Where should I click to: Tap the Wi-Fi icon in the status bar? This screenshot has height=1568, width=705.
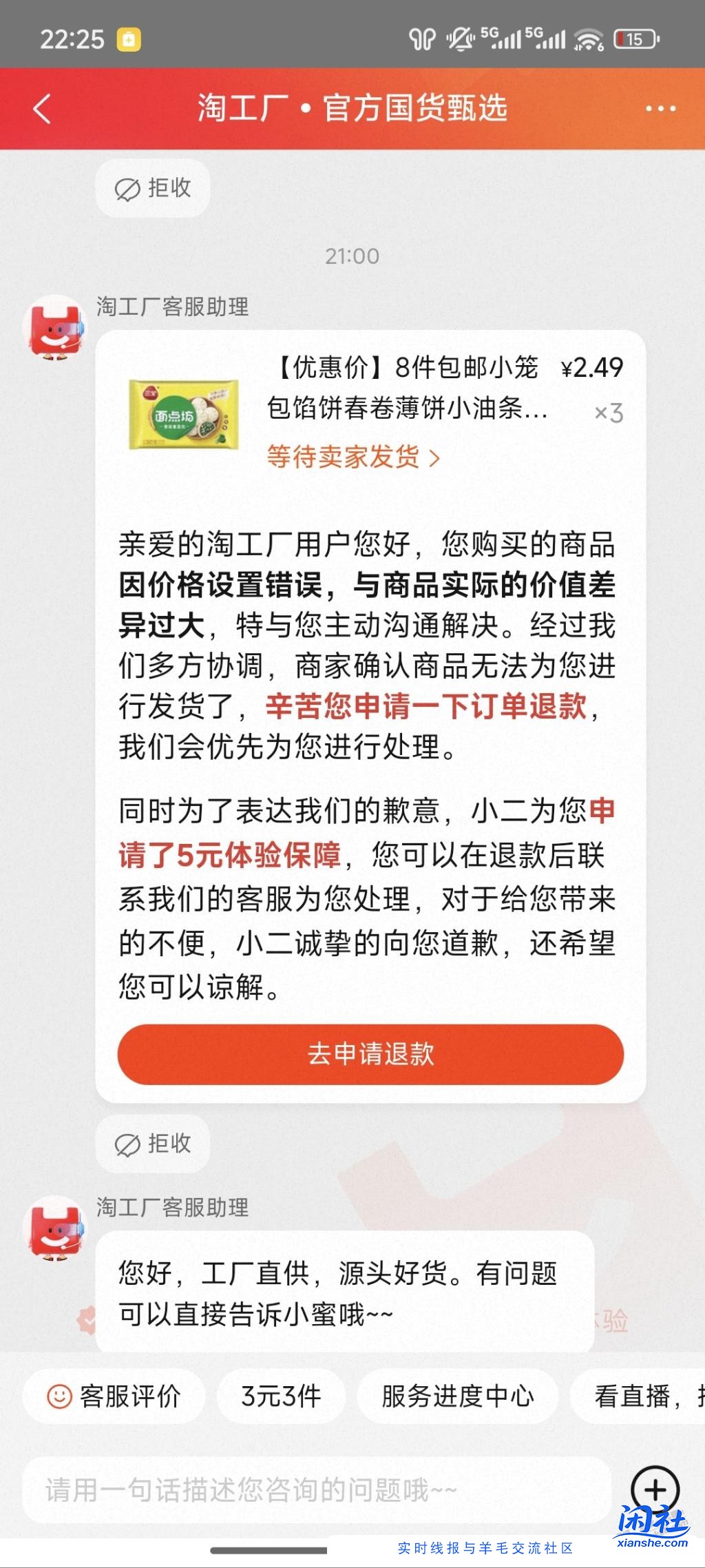(x=589, y=40)
